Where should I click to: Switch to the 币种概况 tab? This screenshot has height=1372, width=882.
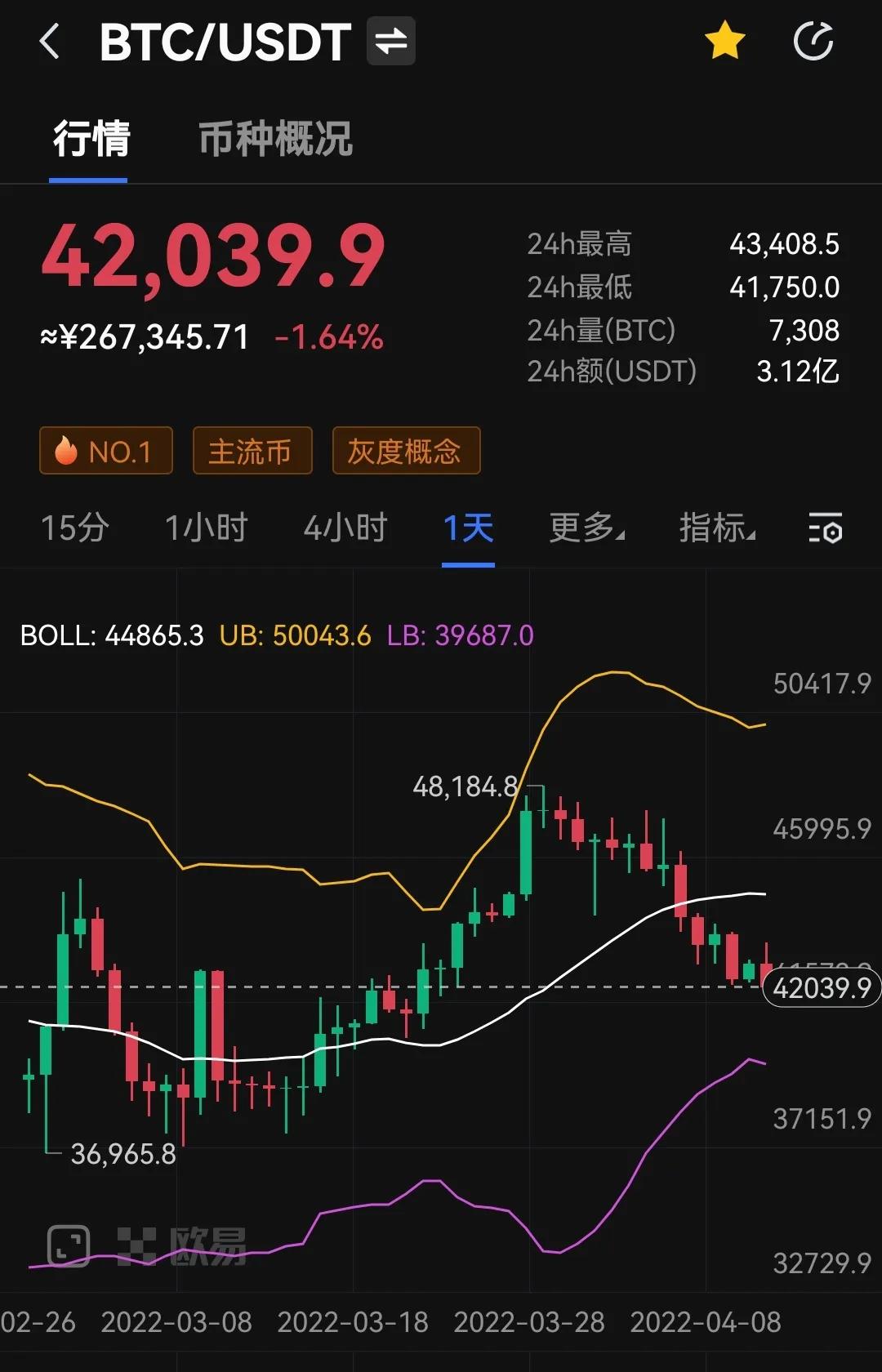coord(274,140)
